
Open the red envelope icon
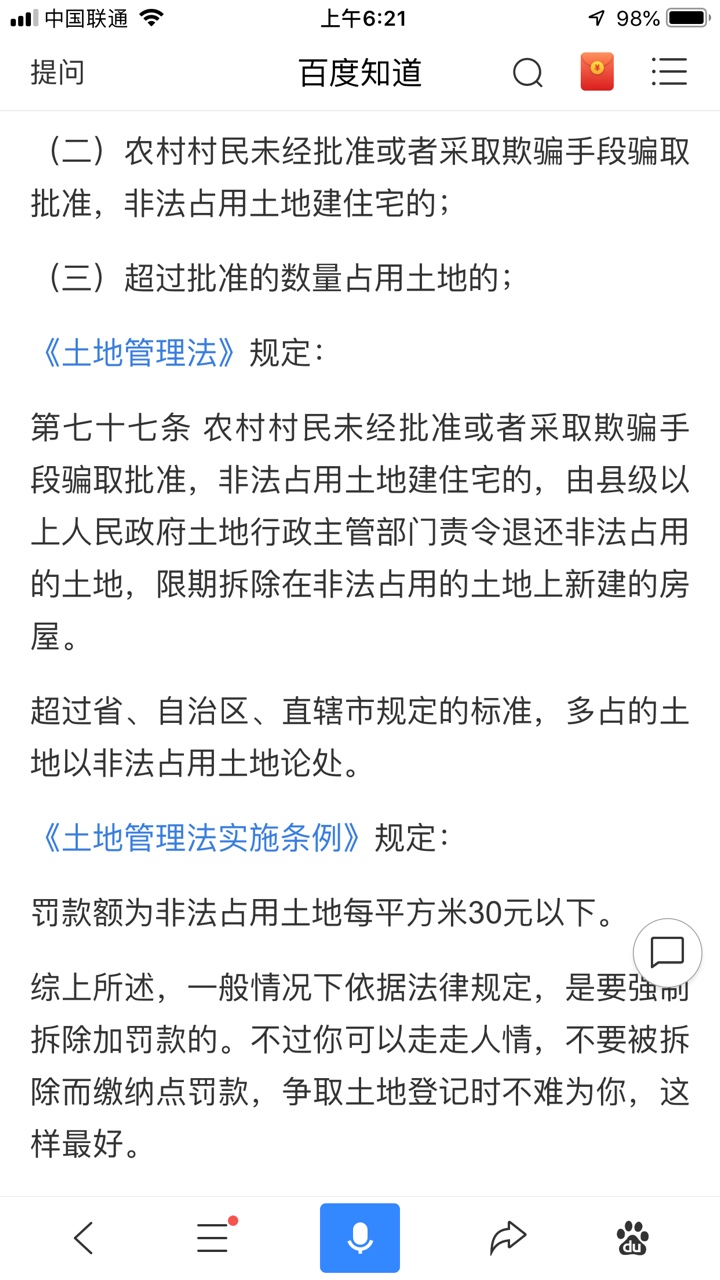[597, 72]
